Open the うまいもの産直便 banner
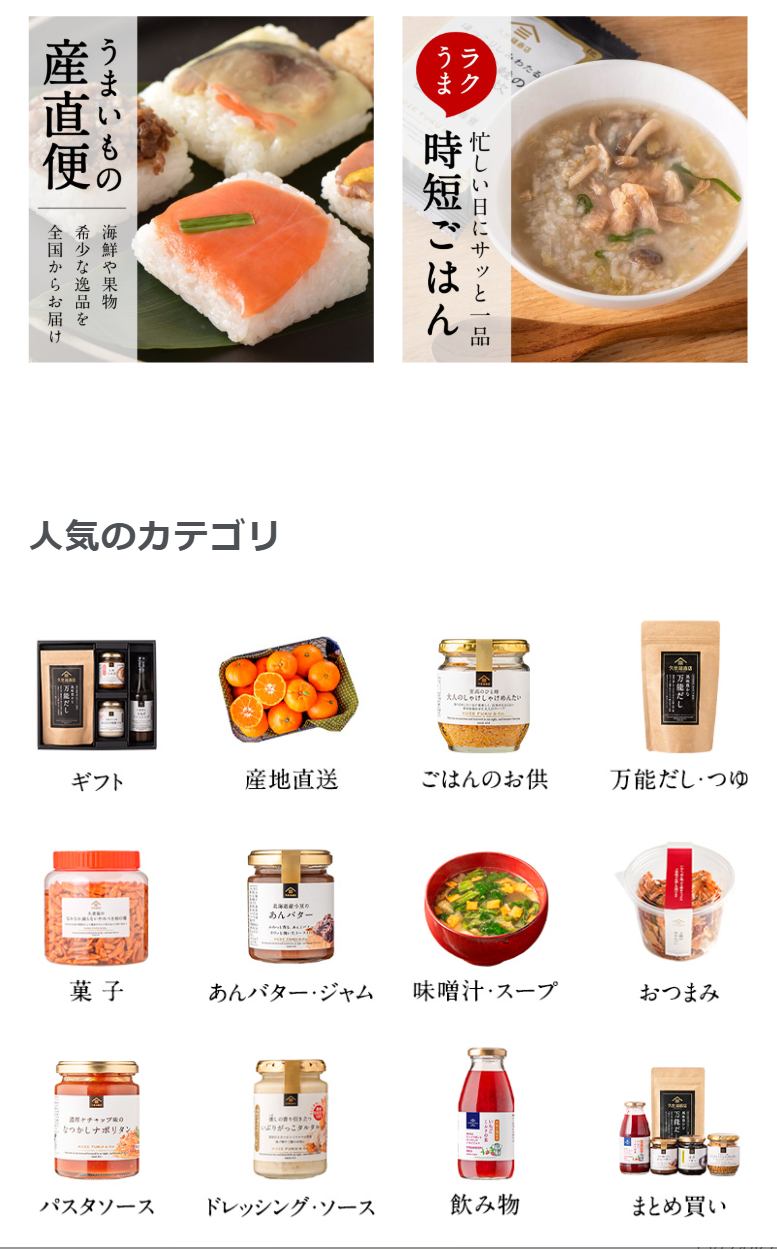 201,189
